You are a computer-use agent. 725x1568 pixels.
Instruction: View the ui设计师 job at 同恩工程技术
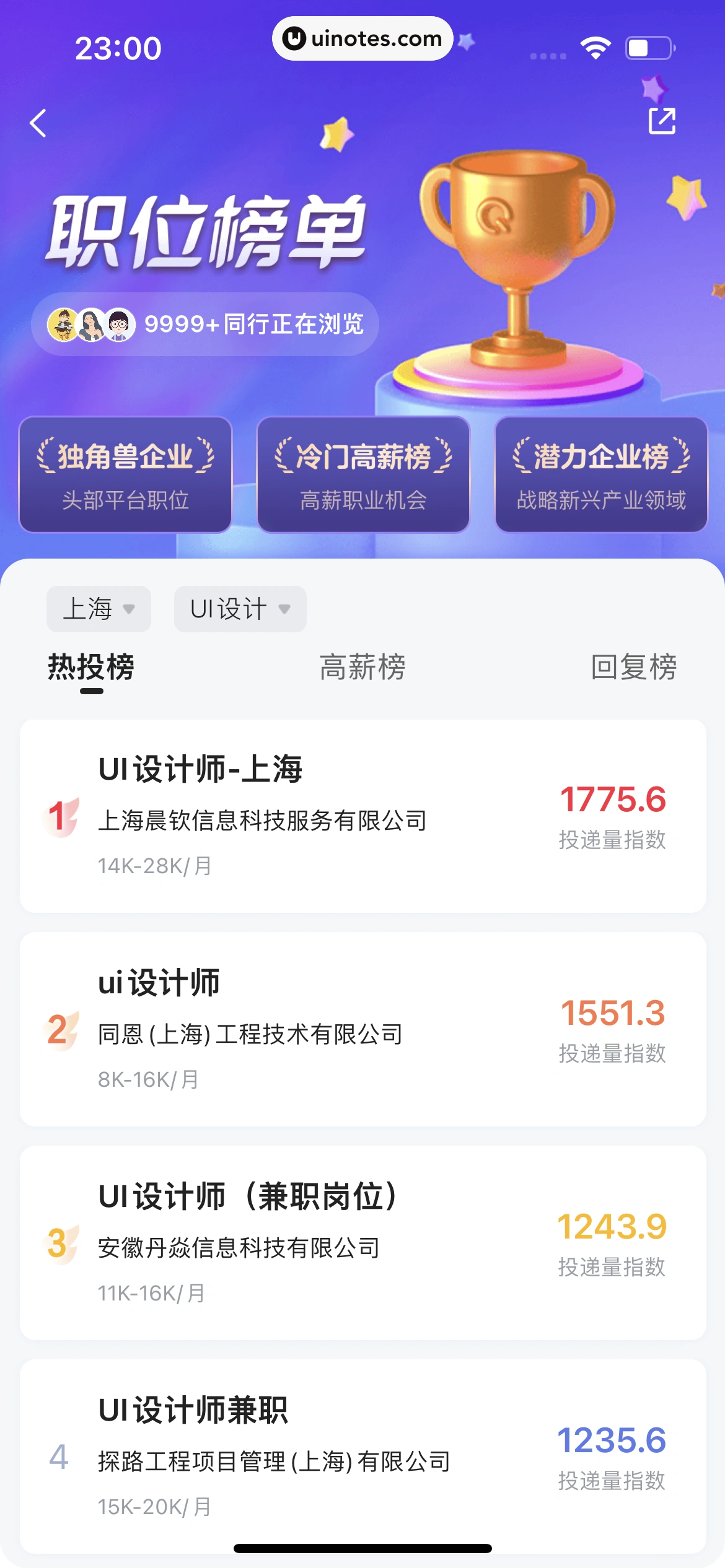click(x=362, y=1029)
